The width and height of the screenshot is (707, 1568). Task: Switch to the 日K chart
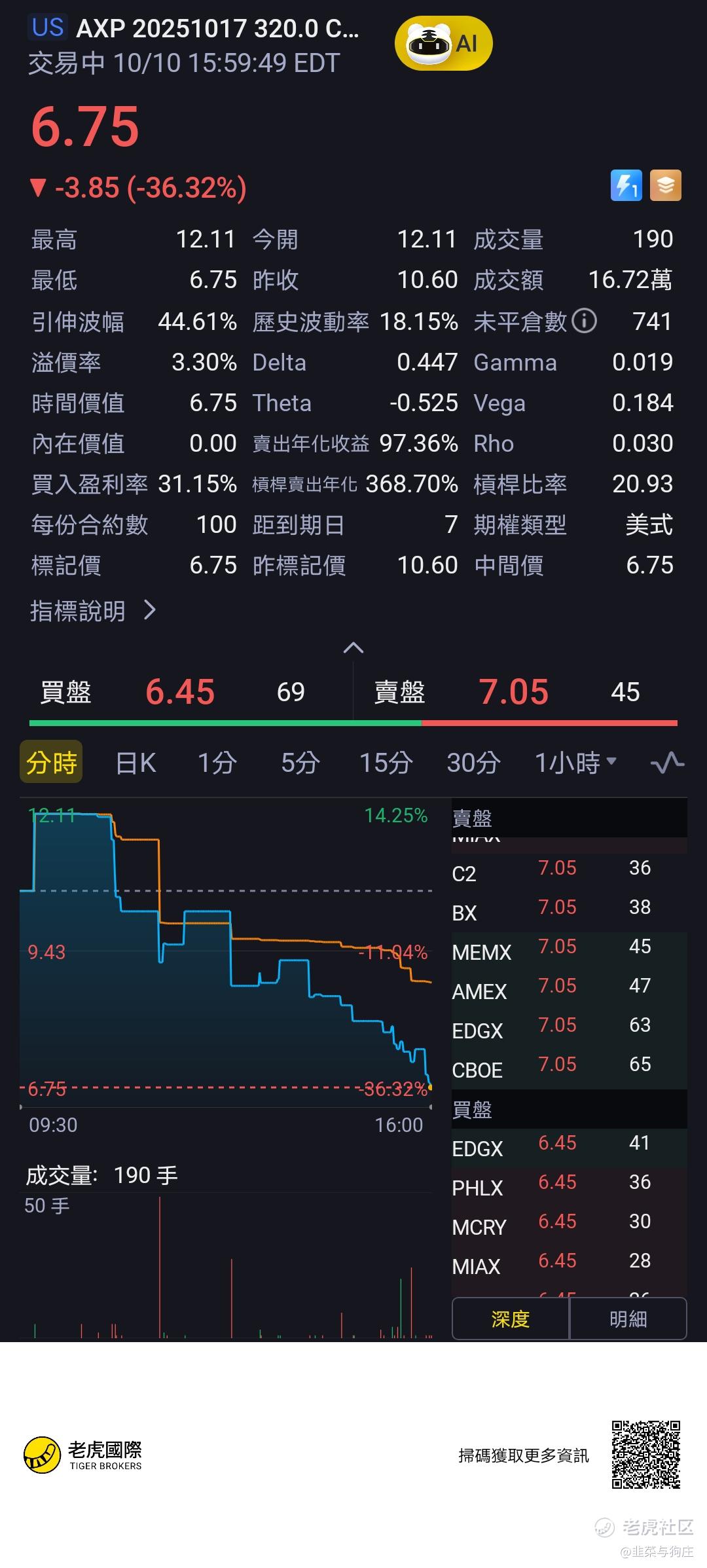(x=136, y=763)
